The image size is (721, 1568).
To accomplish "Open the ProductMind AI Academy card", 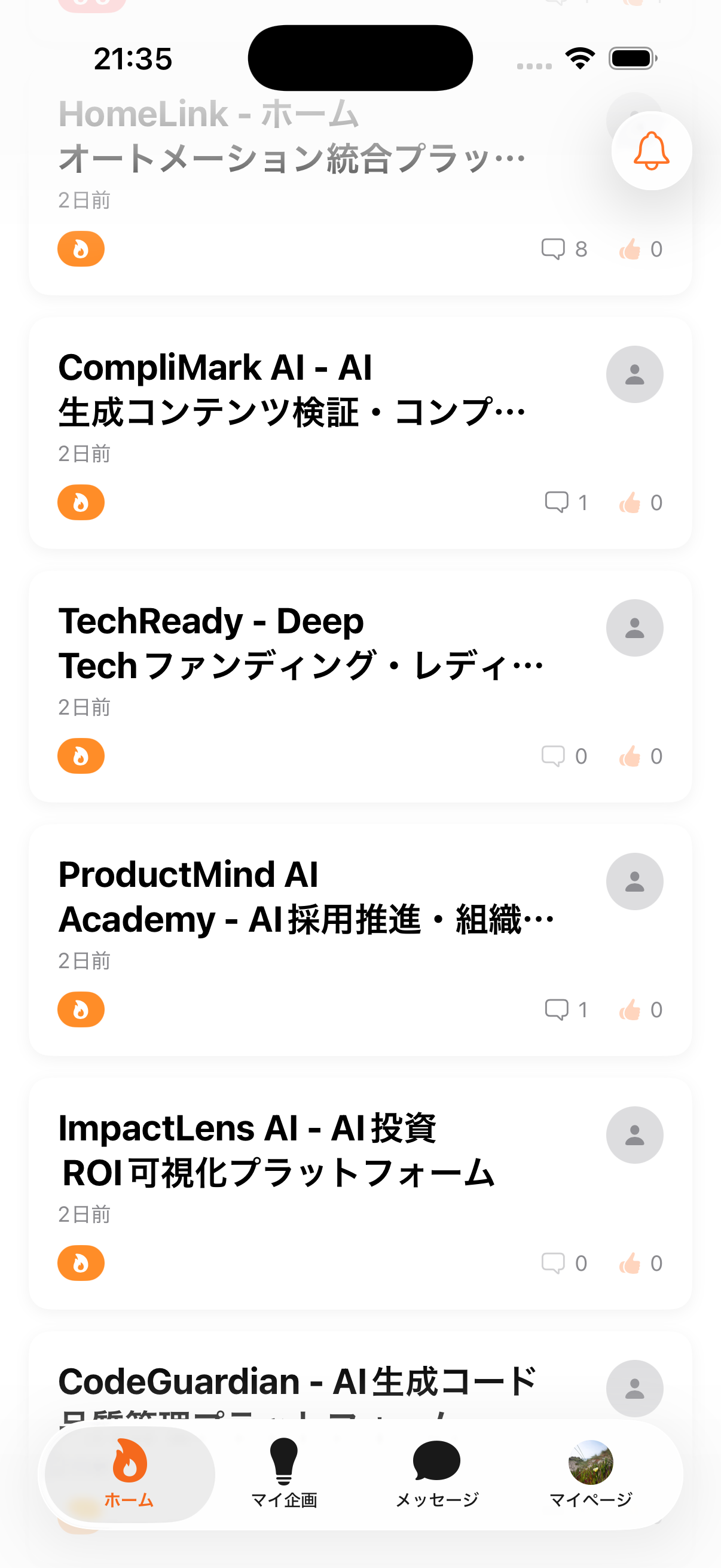I will (x=292, y=896).
